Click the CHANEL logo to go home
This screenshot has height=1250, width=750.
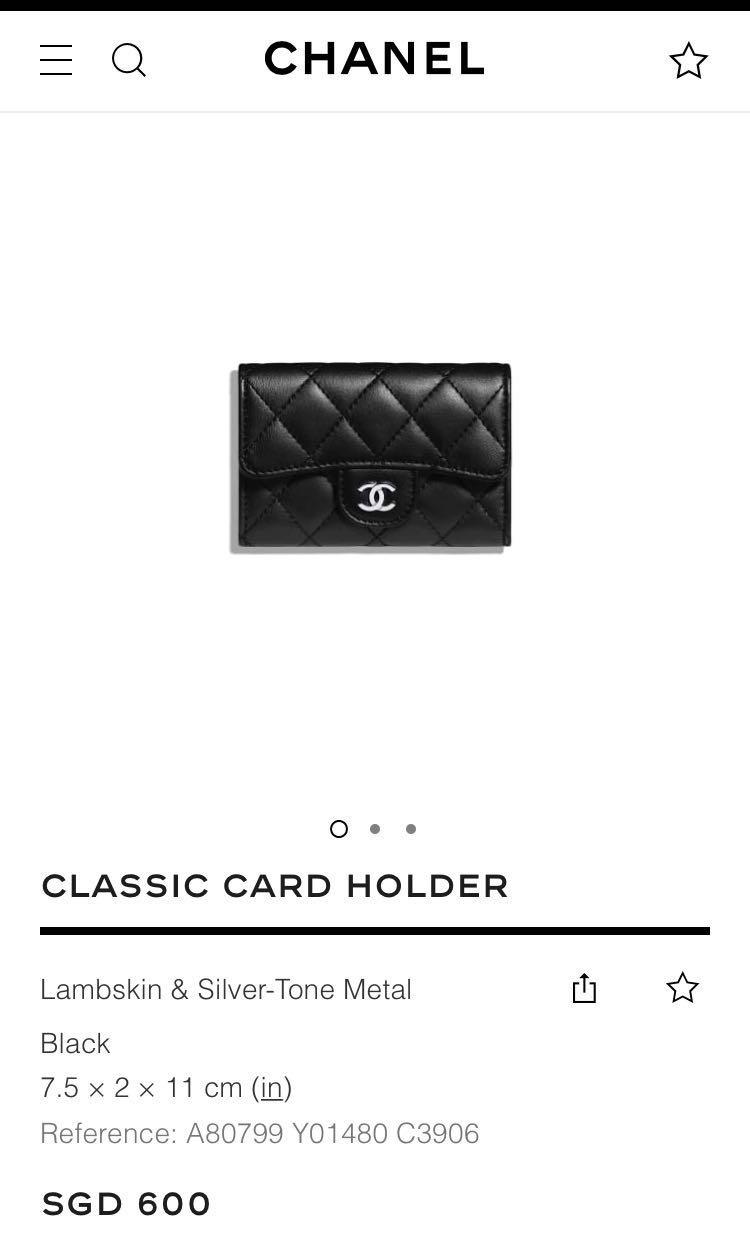tap(374, 59)
